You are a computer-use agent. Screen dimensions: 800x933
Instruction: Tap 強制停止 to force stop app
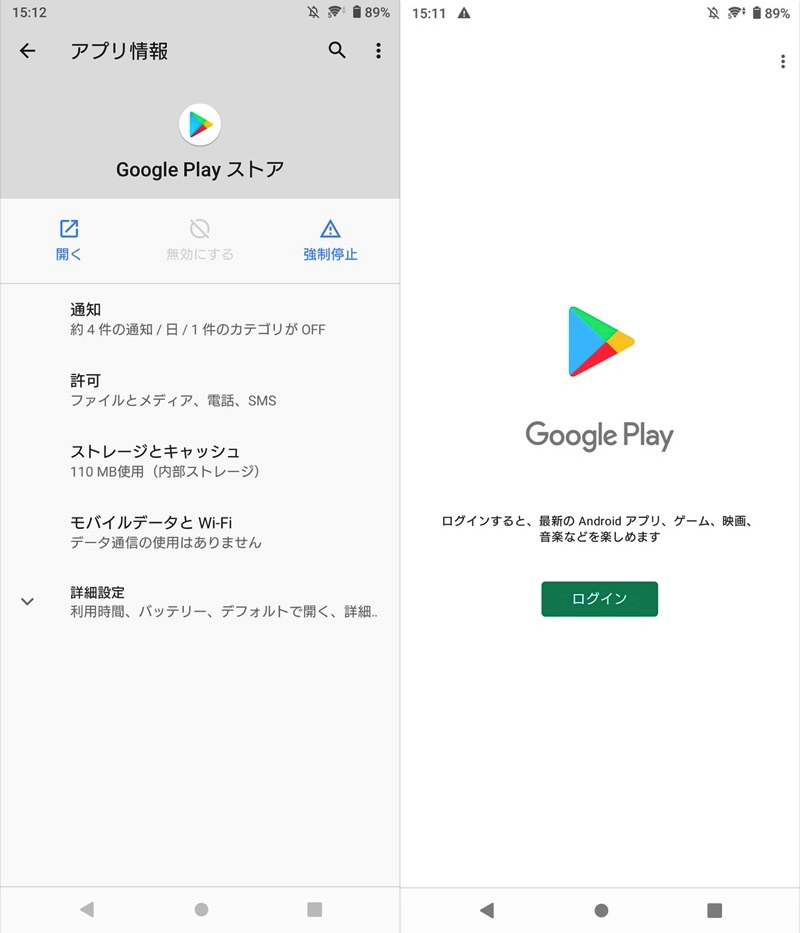pos(330,241)
